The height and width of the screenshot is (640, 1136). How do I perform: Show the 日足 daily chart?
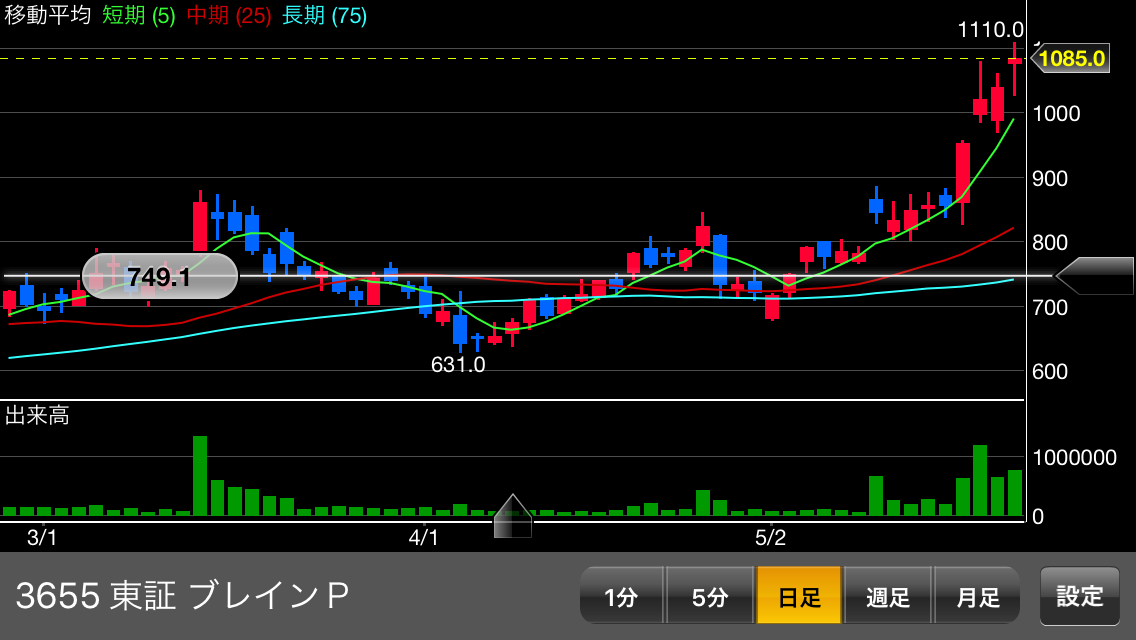pos(799,597)
